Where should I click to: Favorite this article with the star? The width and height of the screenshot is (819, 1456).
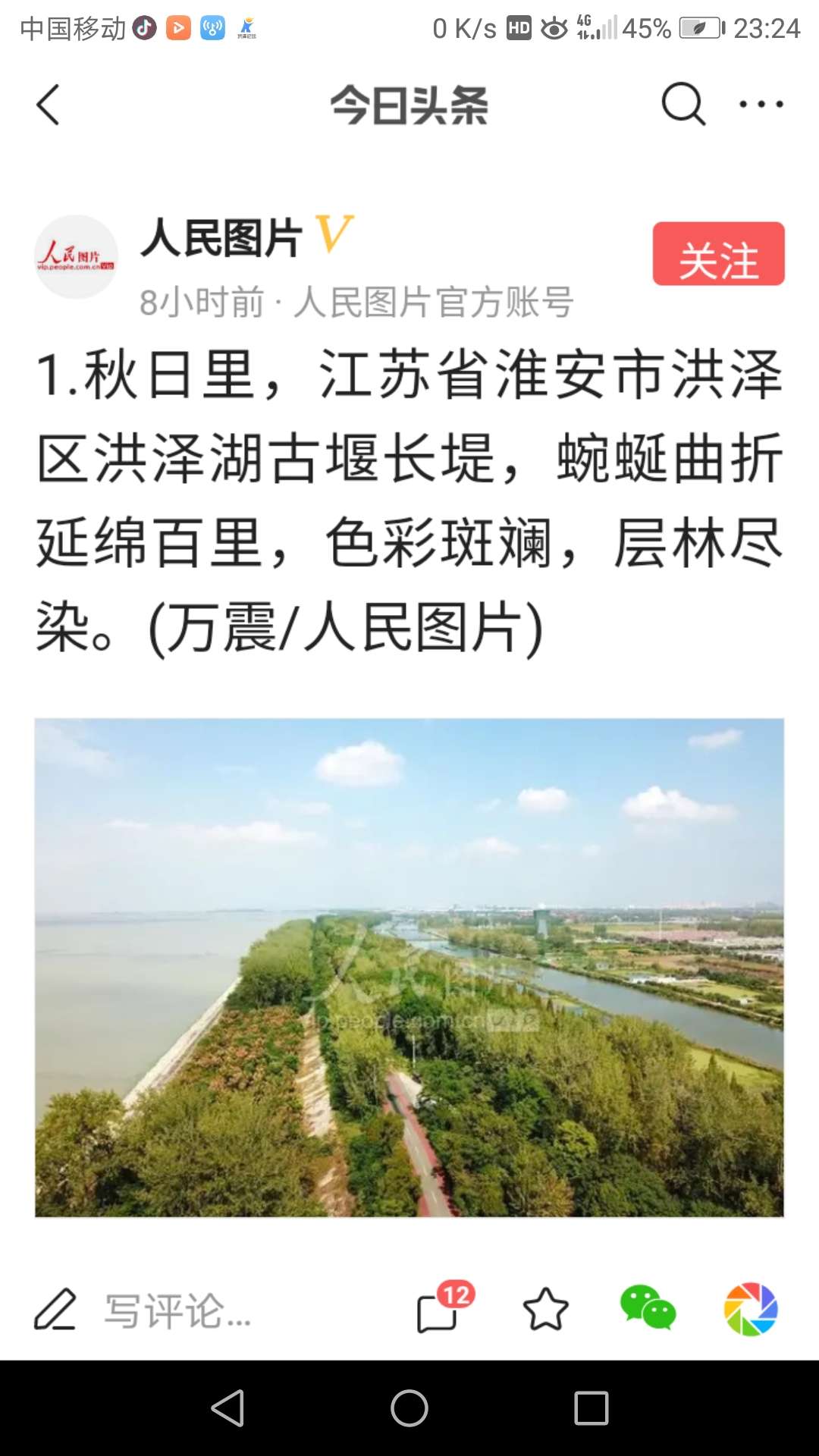546,1310
